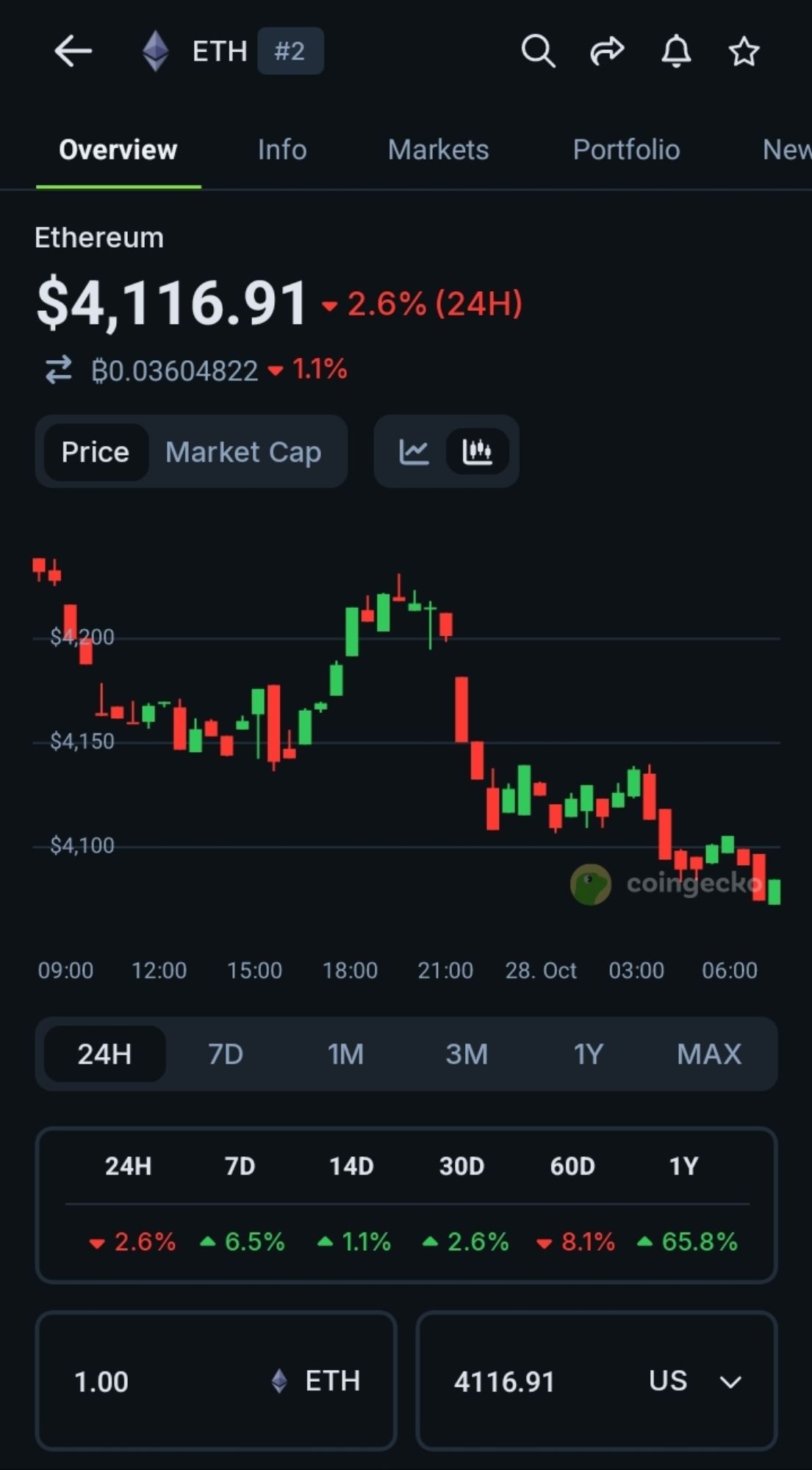Set chart range to 1Y
Image resolution: width=812 pixels, height=1470 pixels.
tap(588, 1054)
